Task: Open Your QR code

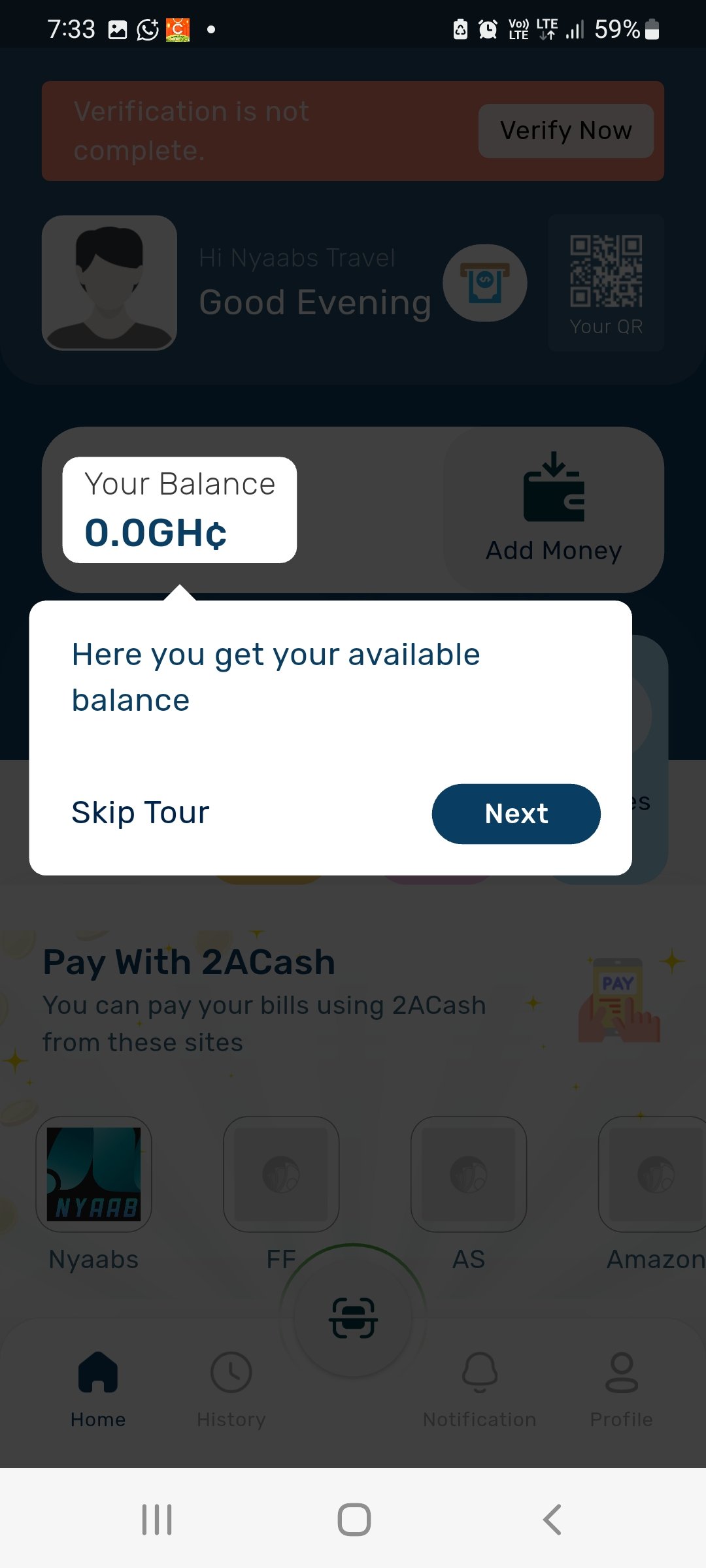Action: (x=606, y=283)
